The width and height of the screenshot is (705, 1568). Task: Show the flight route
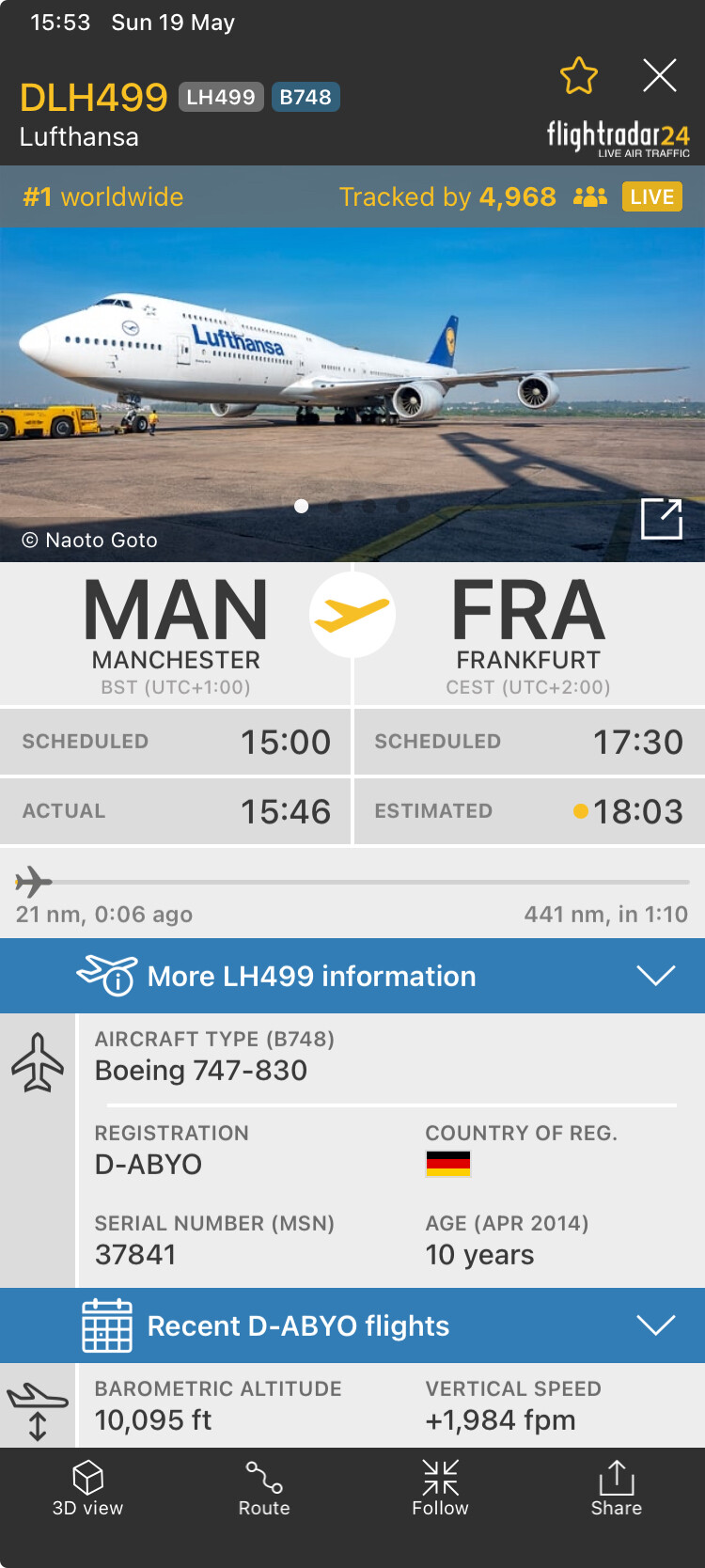click(x=264, y=1489)
